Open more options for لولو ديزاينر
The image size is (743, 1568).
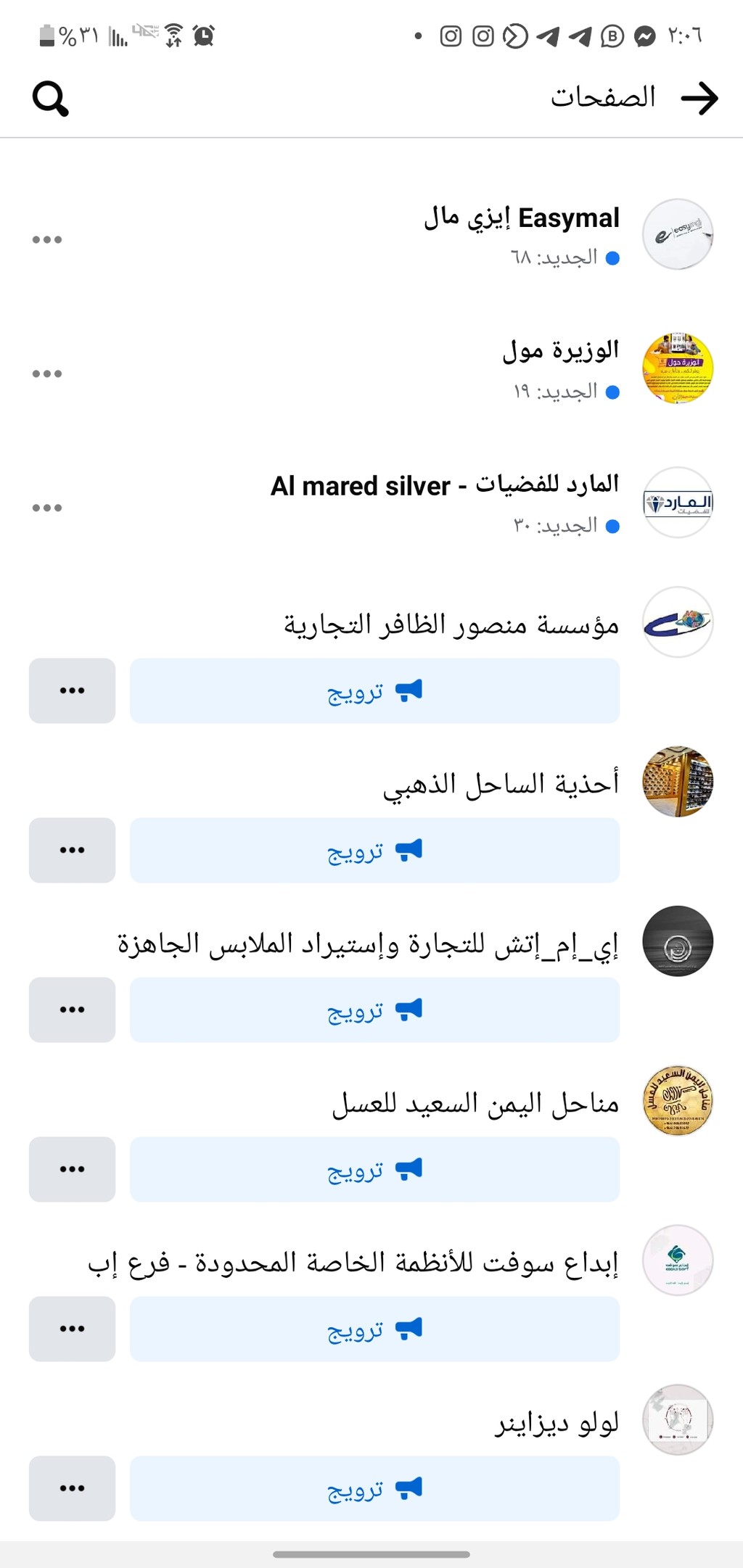[x=72, y=1488]
